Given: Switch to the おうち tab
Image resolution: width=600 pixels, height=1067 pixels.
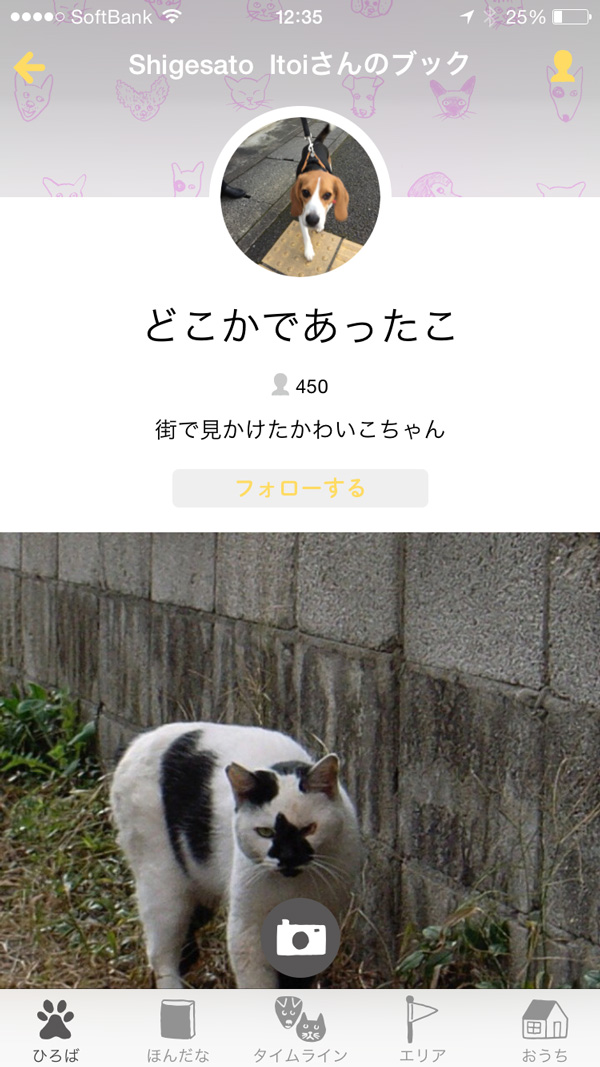Looking at the screenshot, I should 545,1028.
